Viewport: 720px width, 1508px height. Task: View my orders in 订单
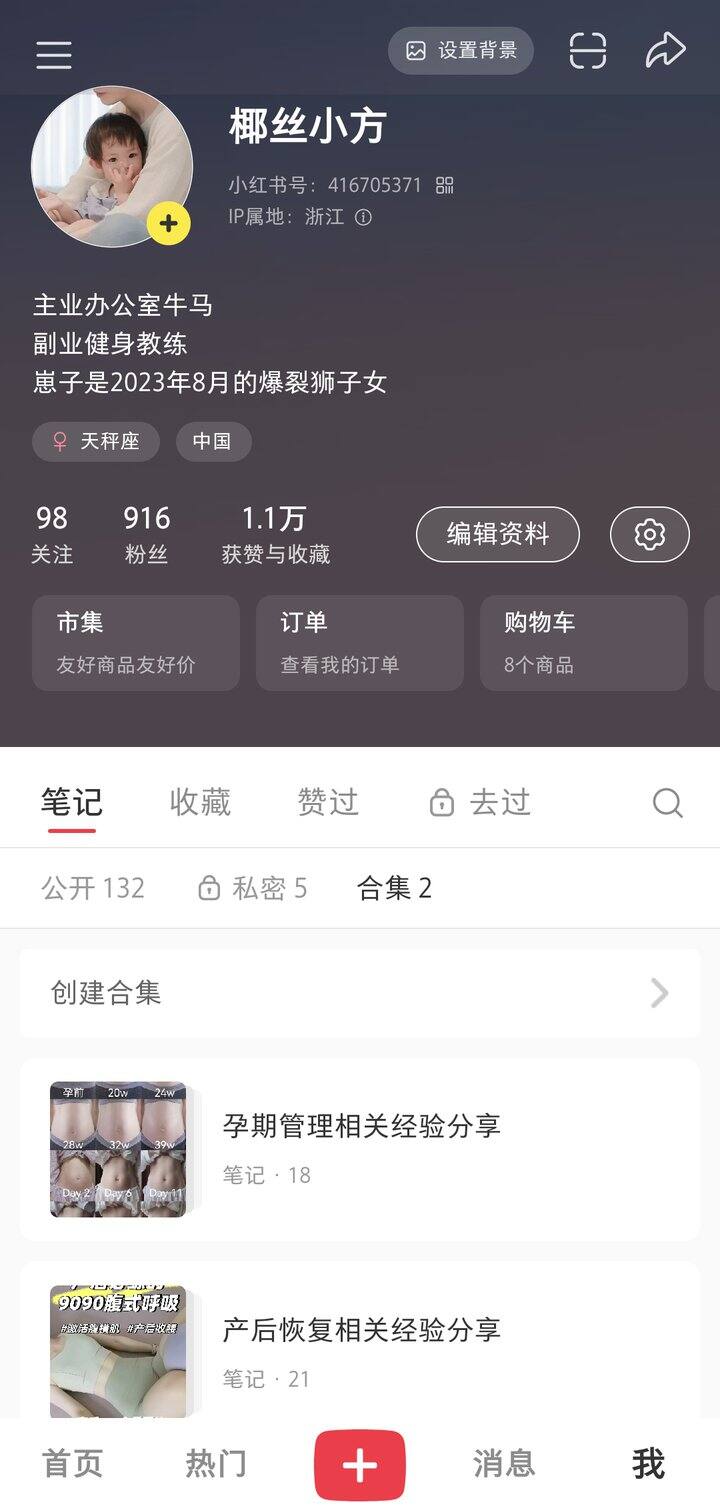pos(360,643)
